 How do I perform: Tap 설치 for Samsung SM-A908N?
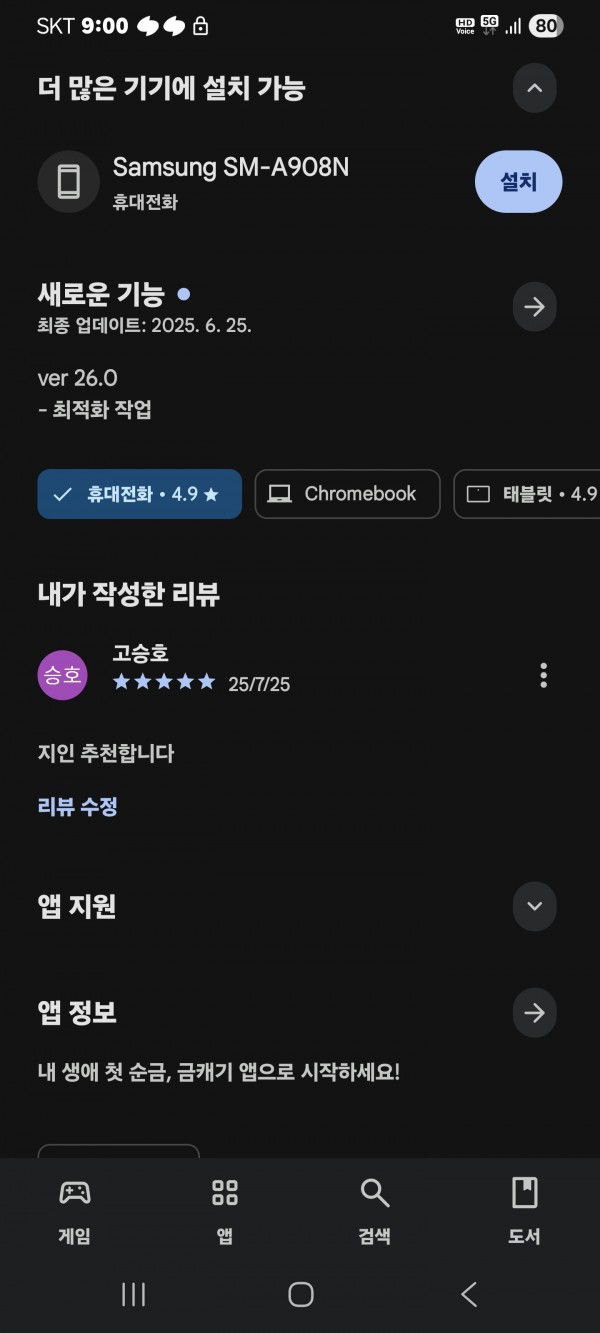(518, 182)
